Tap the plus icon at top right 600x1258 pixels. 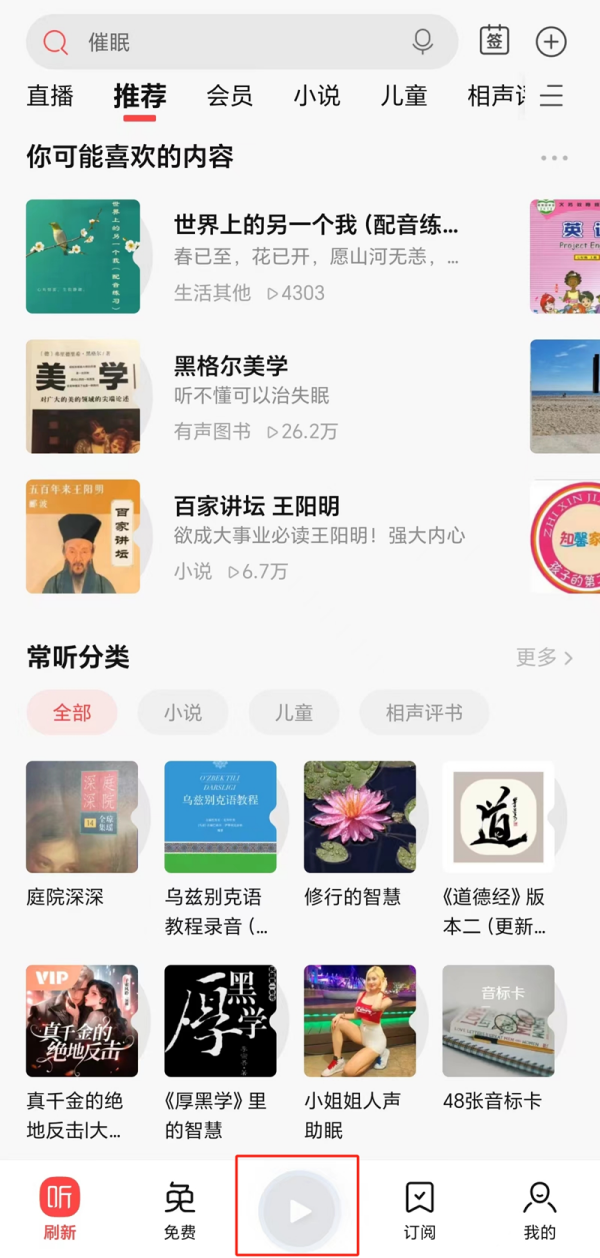[x=551, y=42]
